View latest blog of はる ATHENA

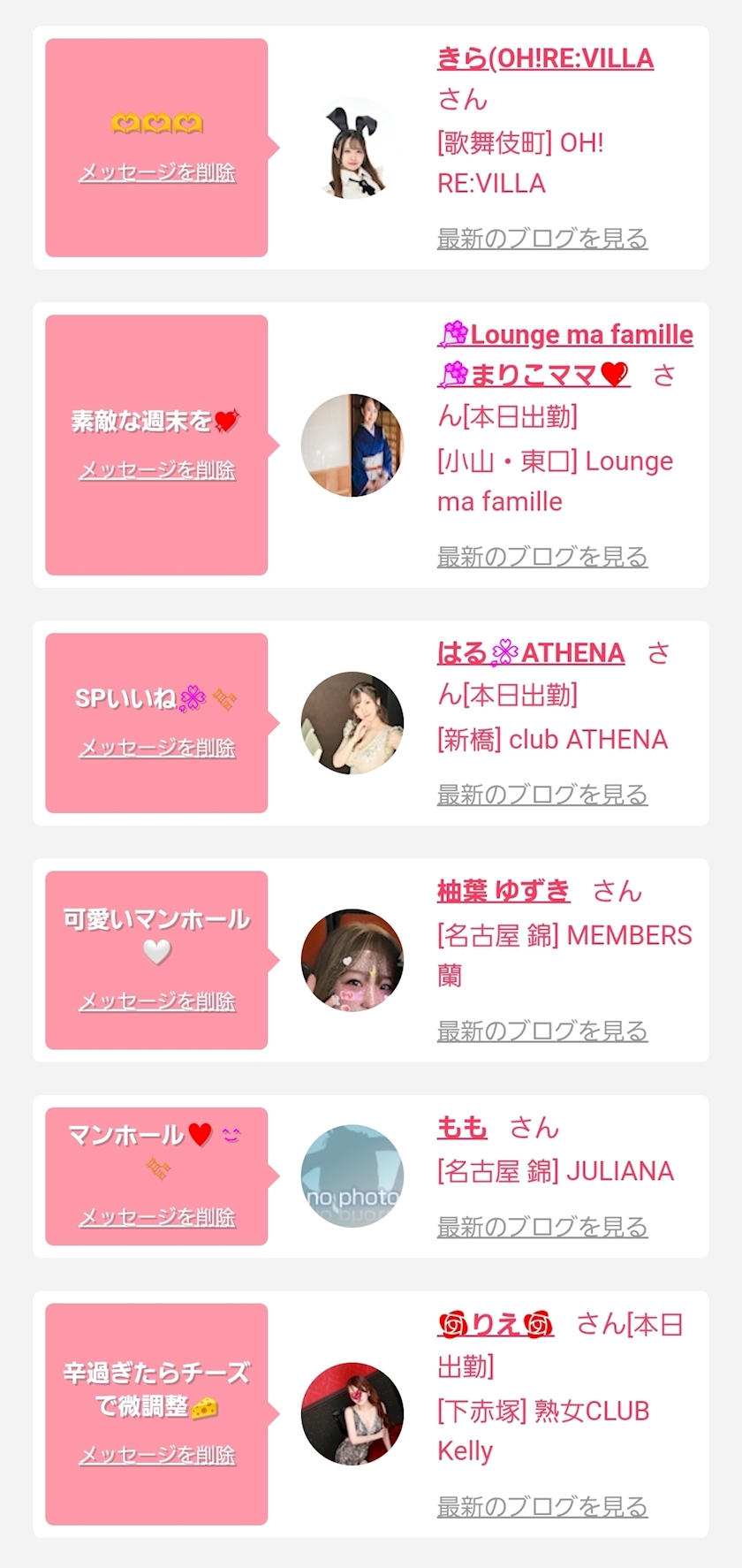coord(542,795)
